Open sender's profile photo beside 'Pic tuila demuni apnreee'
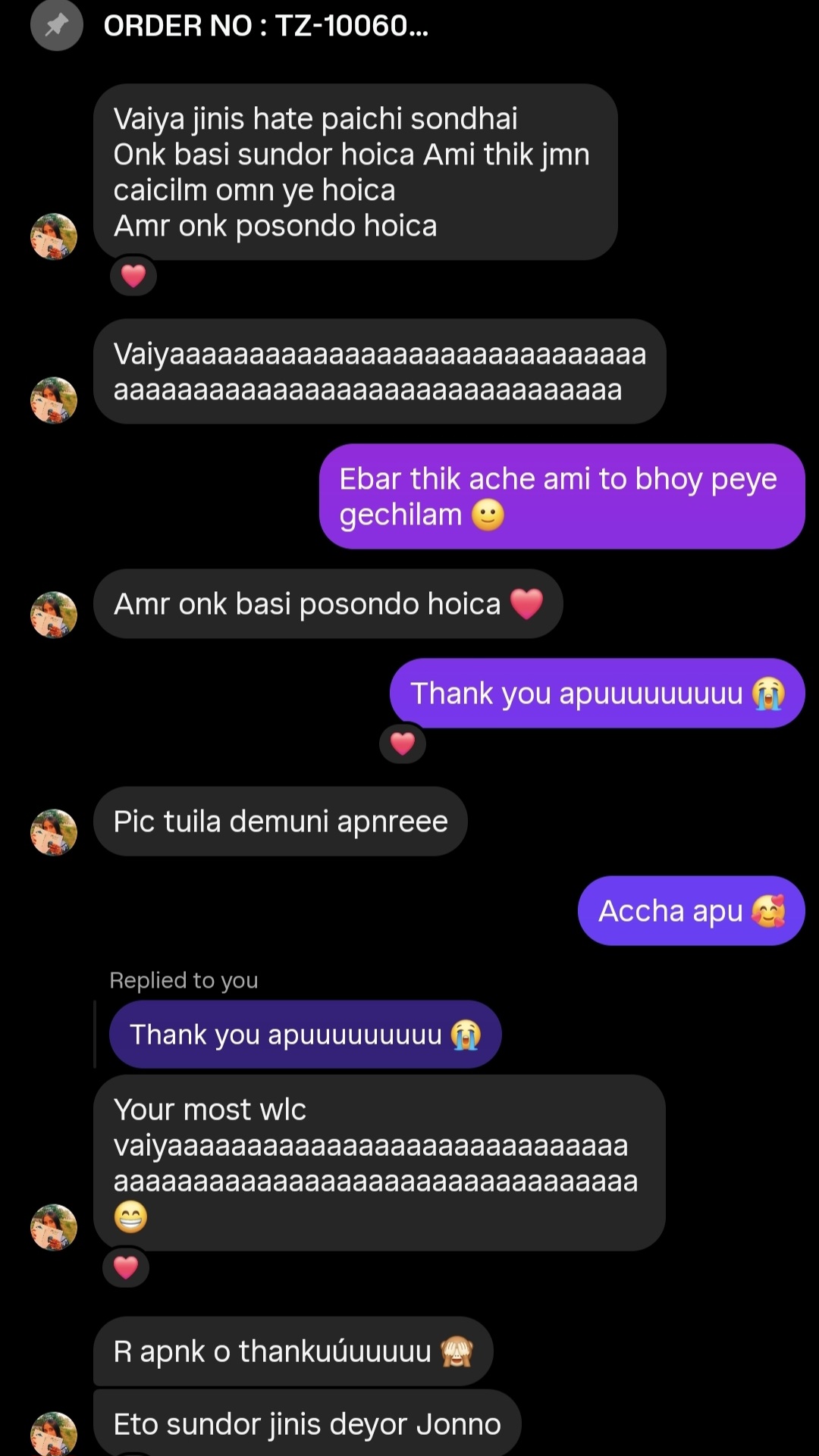 54,832
